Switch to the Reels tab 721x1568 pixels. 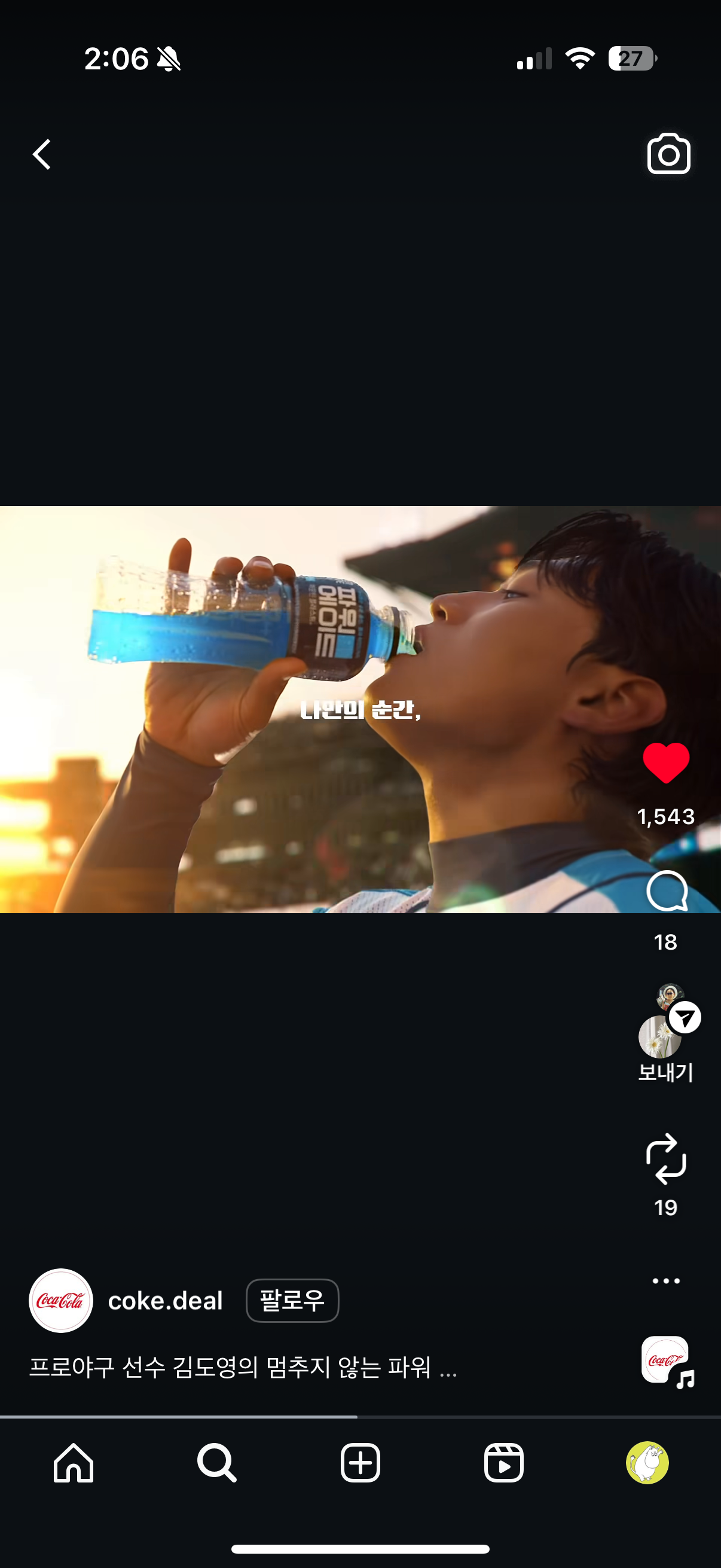pos(504,1463)
